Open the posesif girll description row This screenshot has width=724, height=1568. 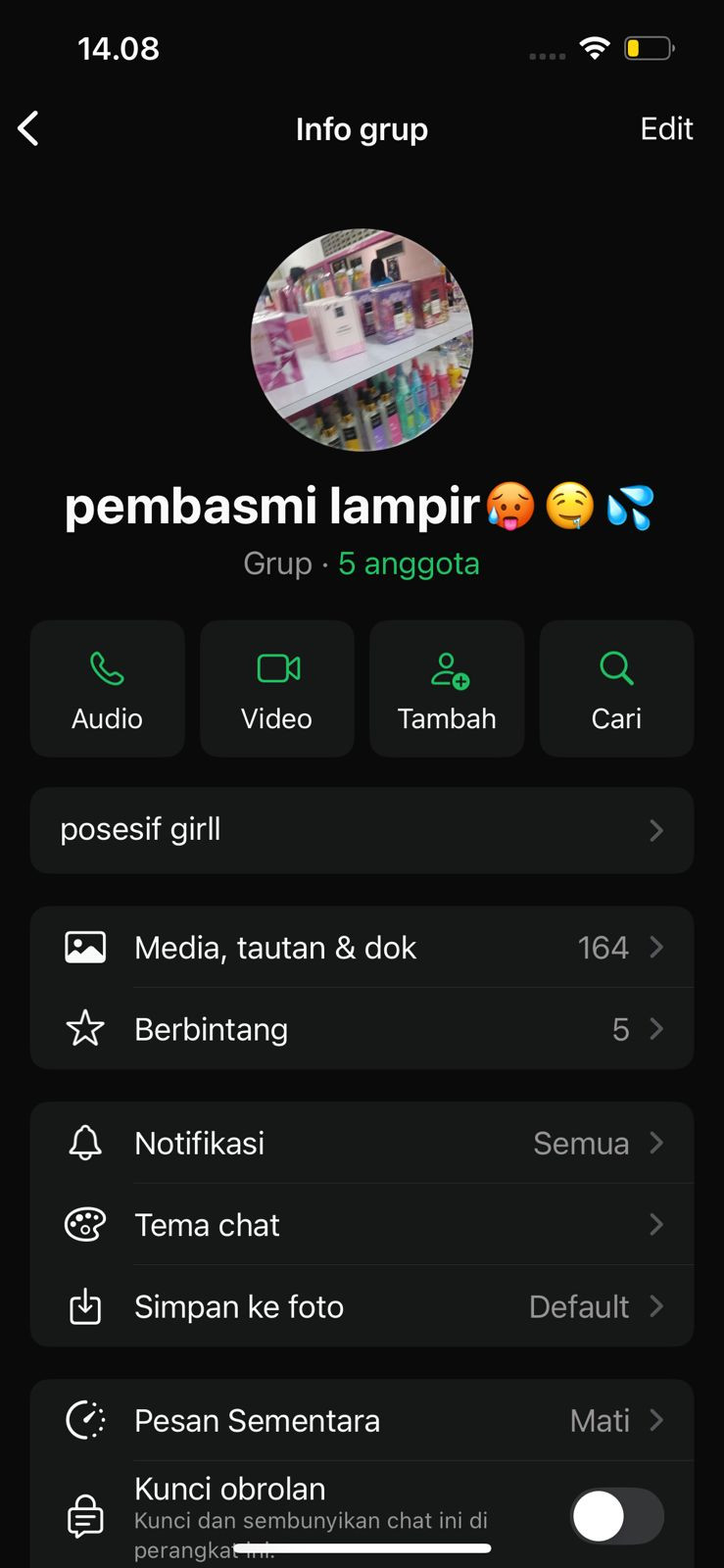pyautogui.click(x=362, y=830)
